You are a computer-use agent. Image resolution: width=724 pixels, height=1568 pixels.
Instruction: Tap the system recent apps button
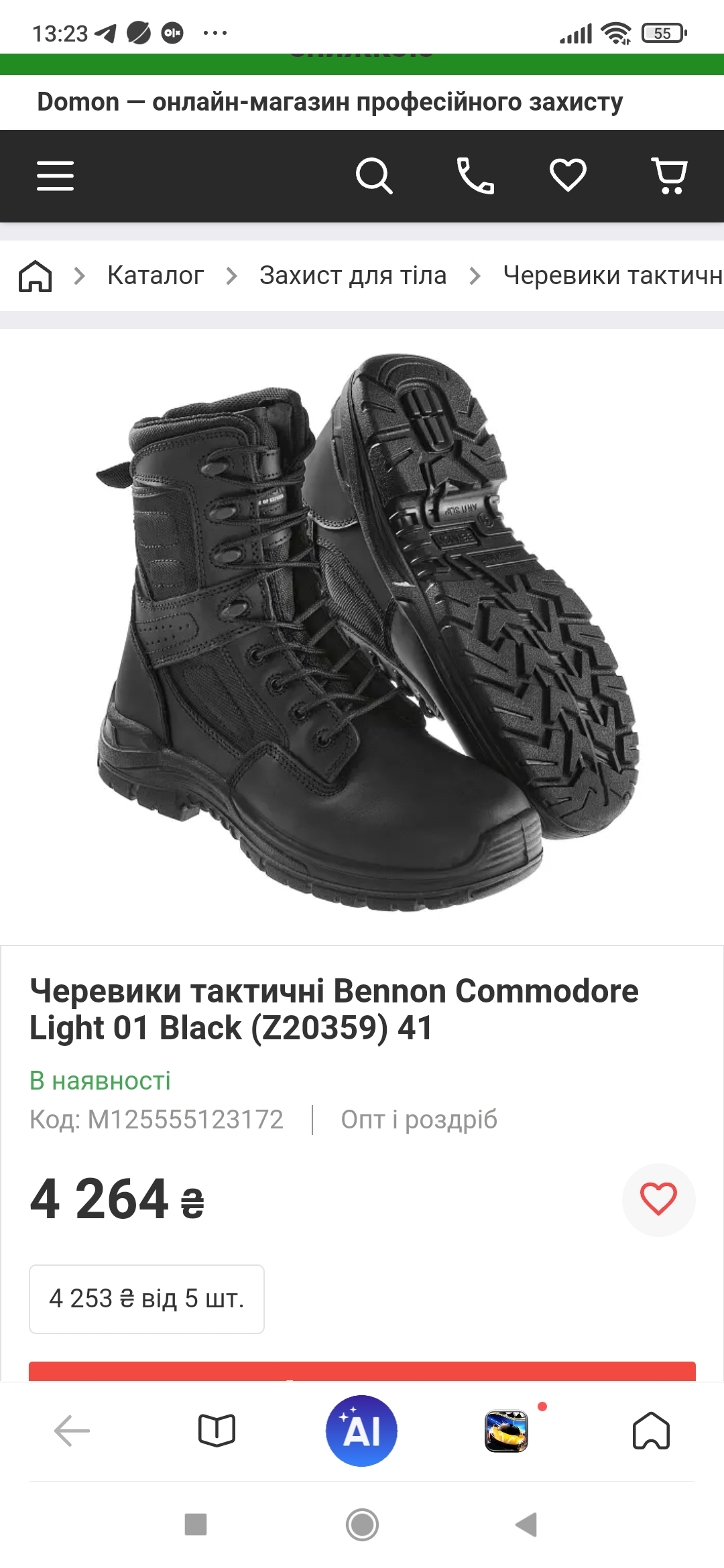pyautogui.click(x=196, y=1524)
